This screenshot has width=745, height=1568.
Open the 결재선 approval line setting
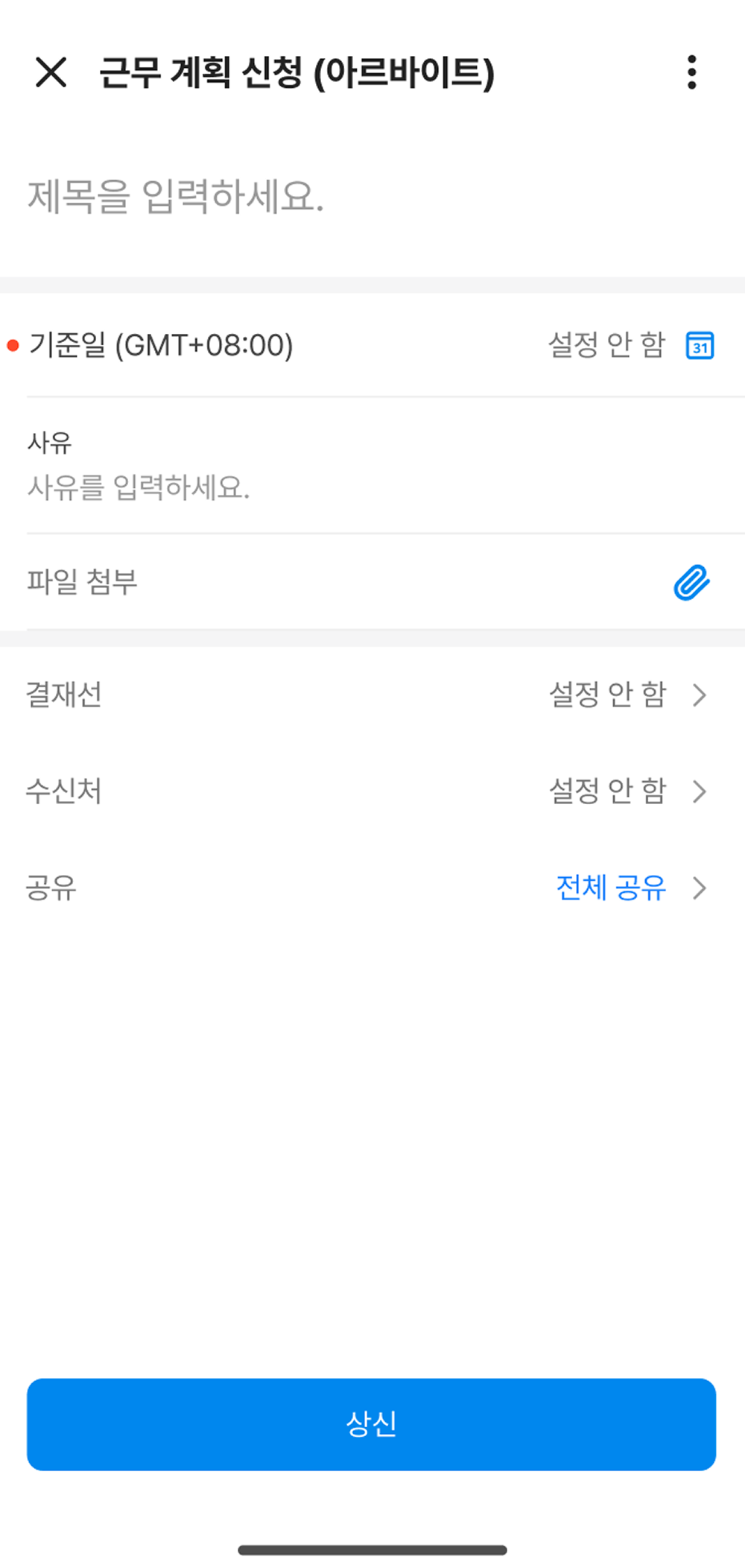[x=626, y=695]
